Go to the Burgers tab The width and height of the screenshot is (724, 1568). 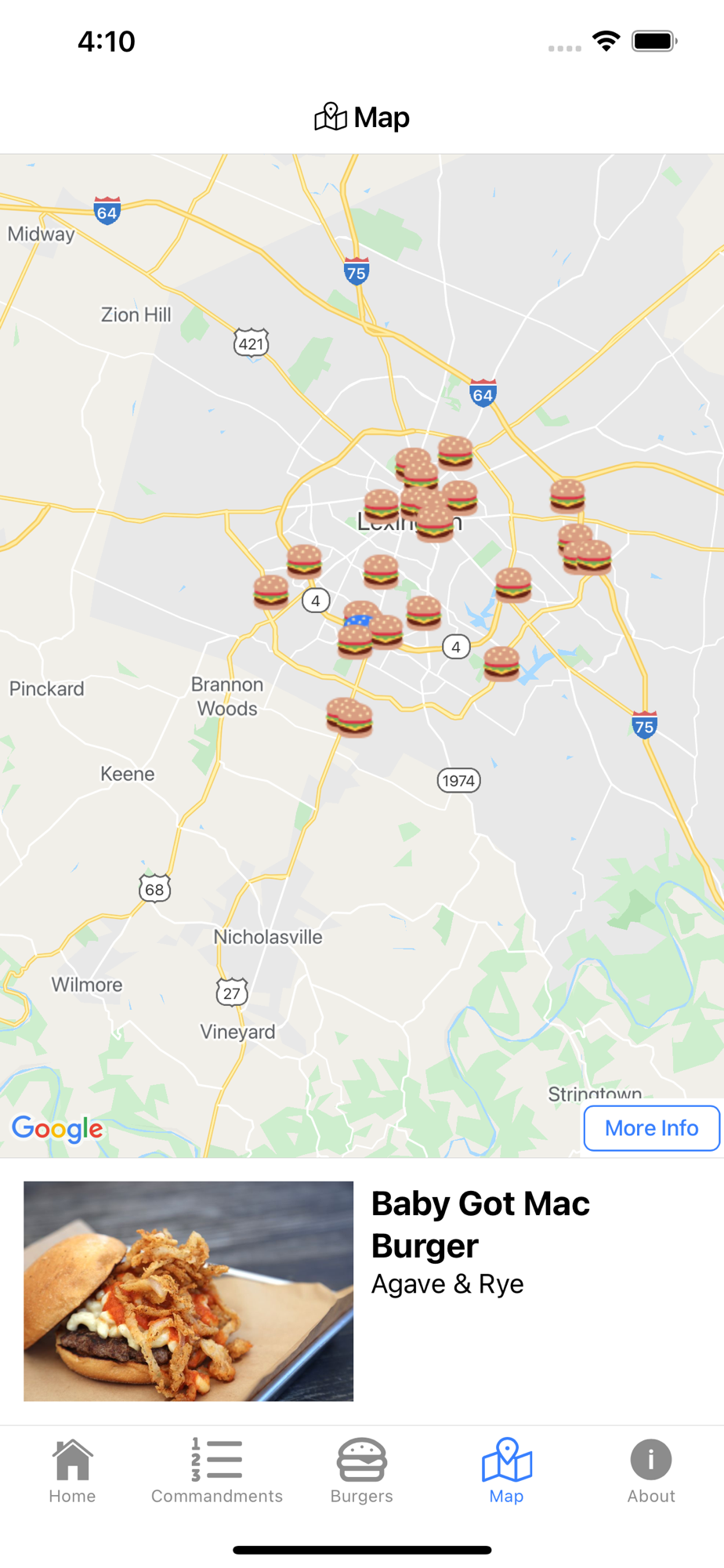[361, 1471]
